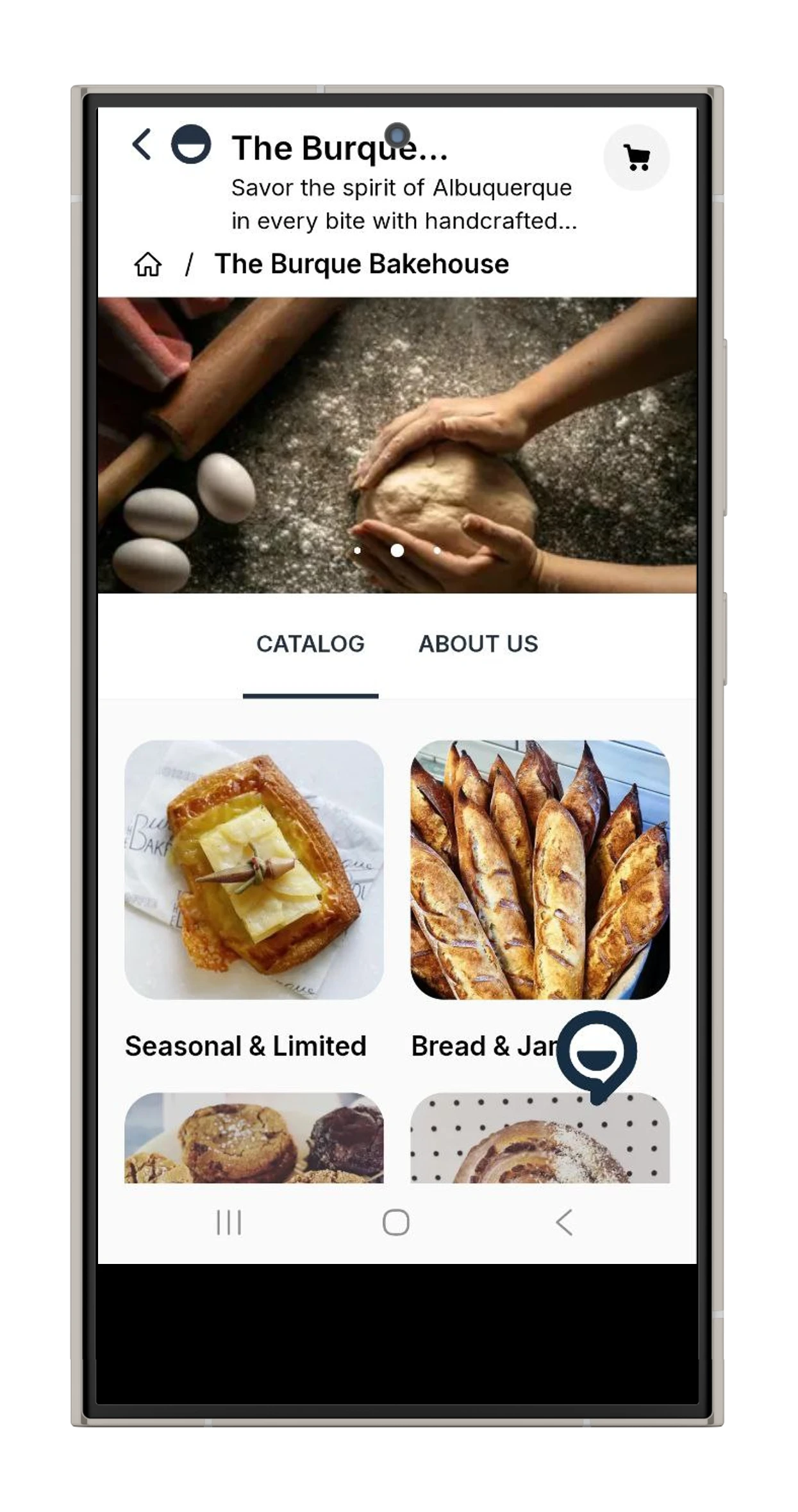The image size is (798, 1512).
Task: Open the cookies category tile
Action: [x=254, y=1138]
